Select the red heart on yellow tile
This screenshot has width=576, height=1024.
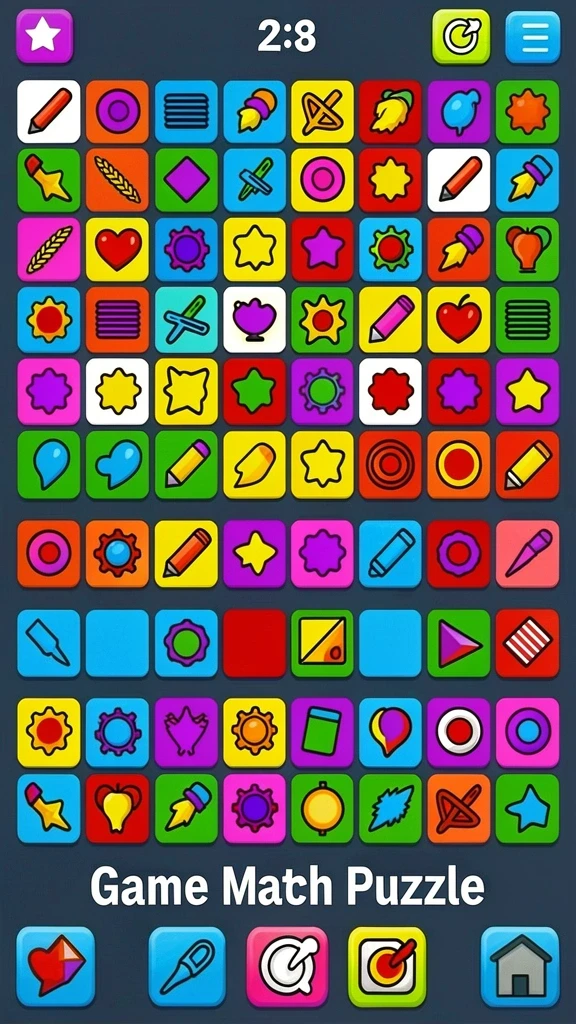coord(118,249)
